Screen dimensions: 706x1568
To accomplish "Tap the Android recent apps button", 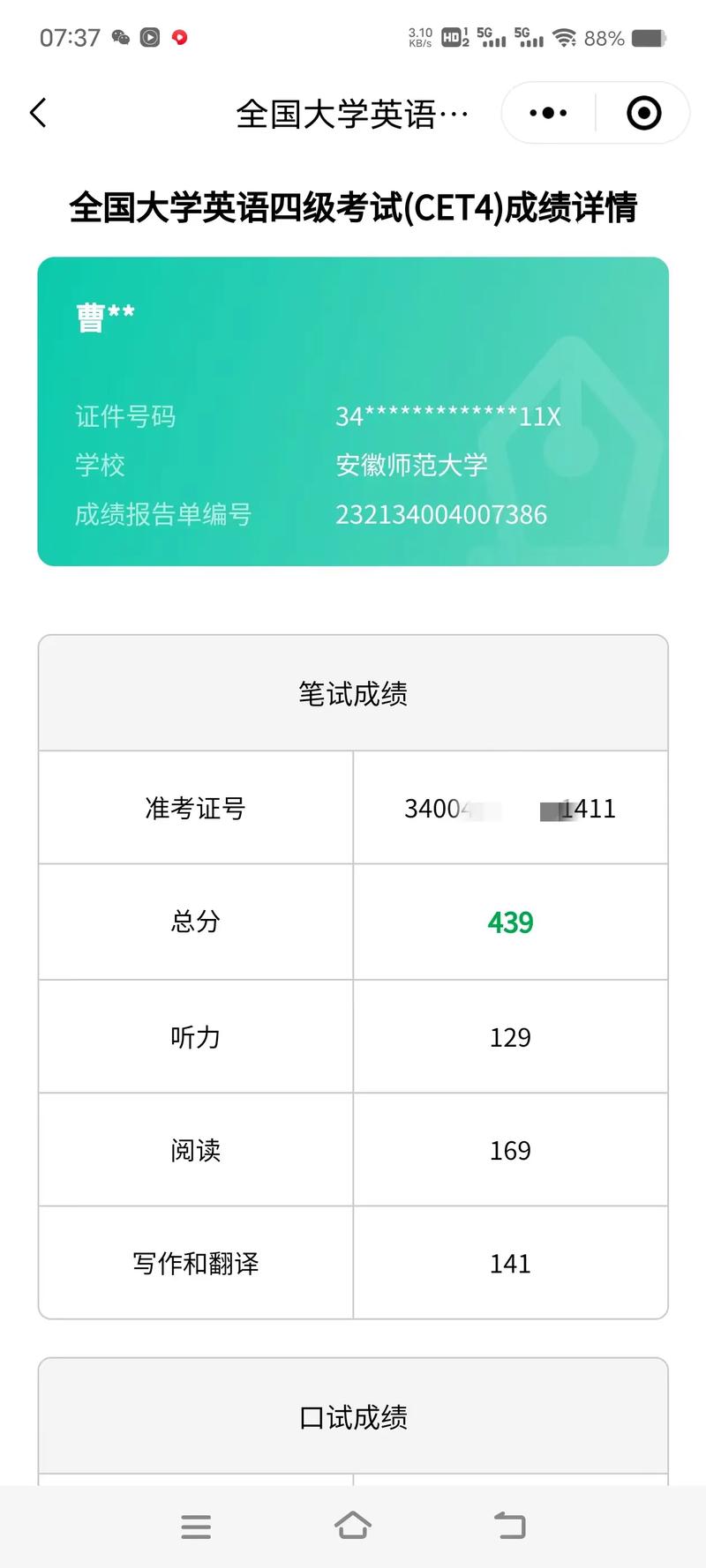I will coord(196,1527).
